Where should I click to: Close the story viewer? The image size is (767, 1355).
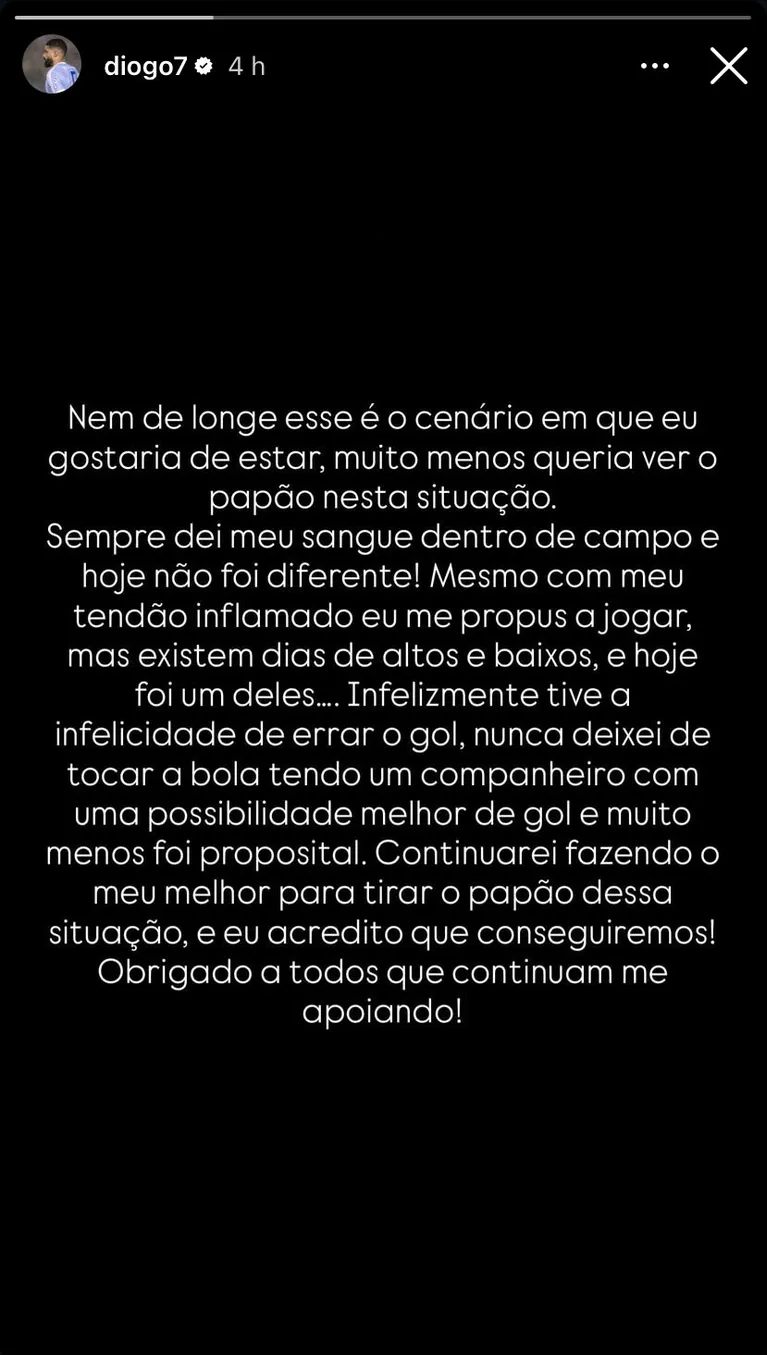coord(728,66)
